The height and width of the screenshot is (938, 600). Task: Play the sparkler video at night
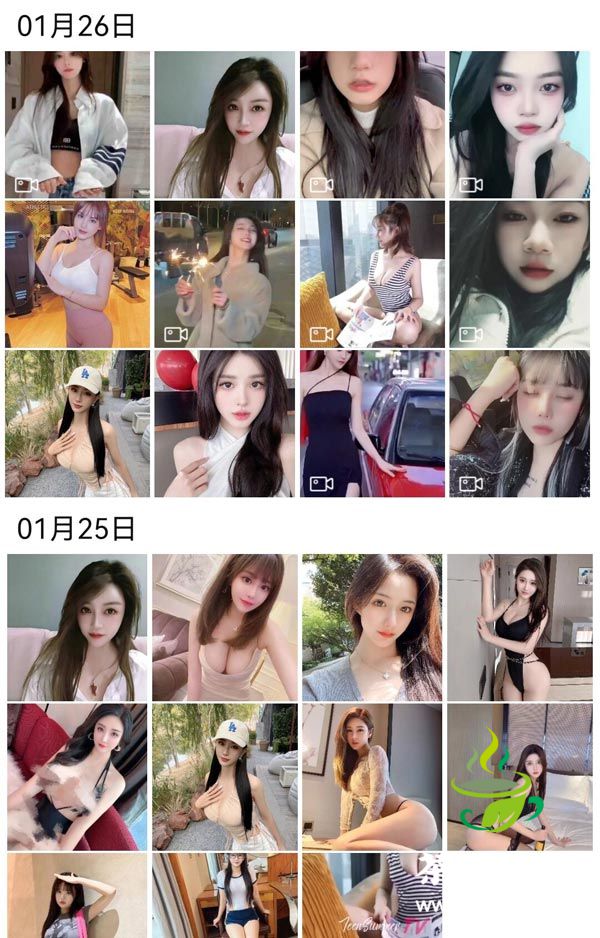coord(225,274)
